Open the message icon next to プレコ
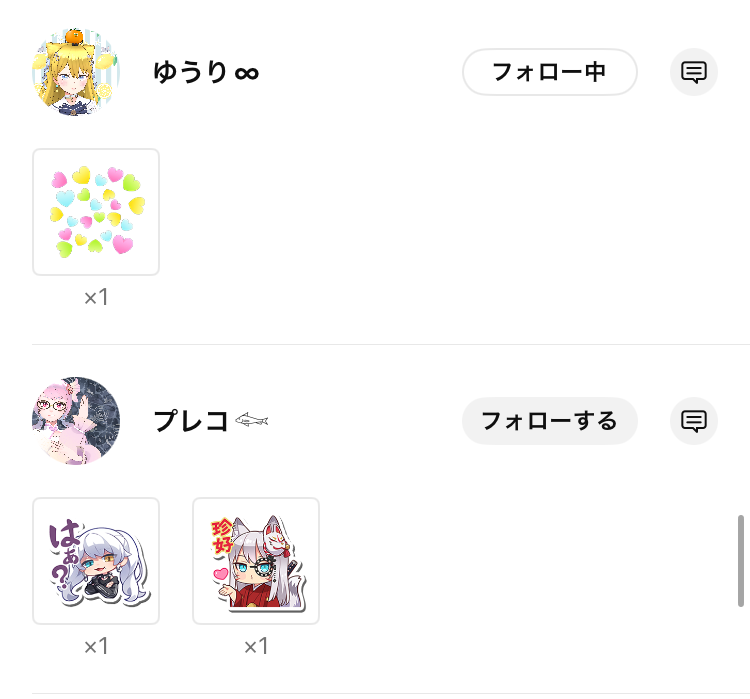Screen dimensions: 750x699 click(694, 421)
